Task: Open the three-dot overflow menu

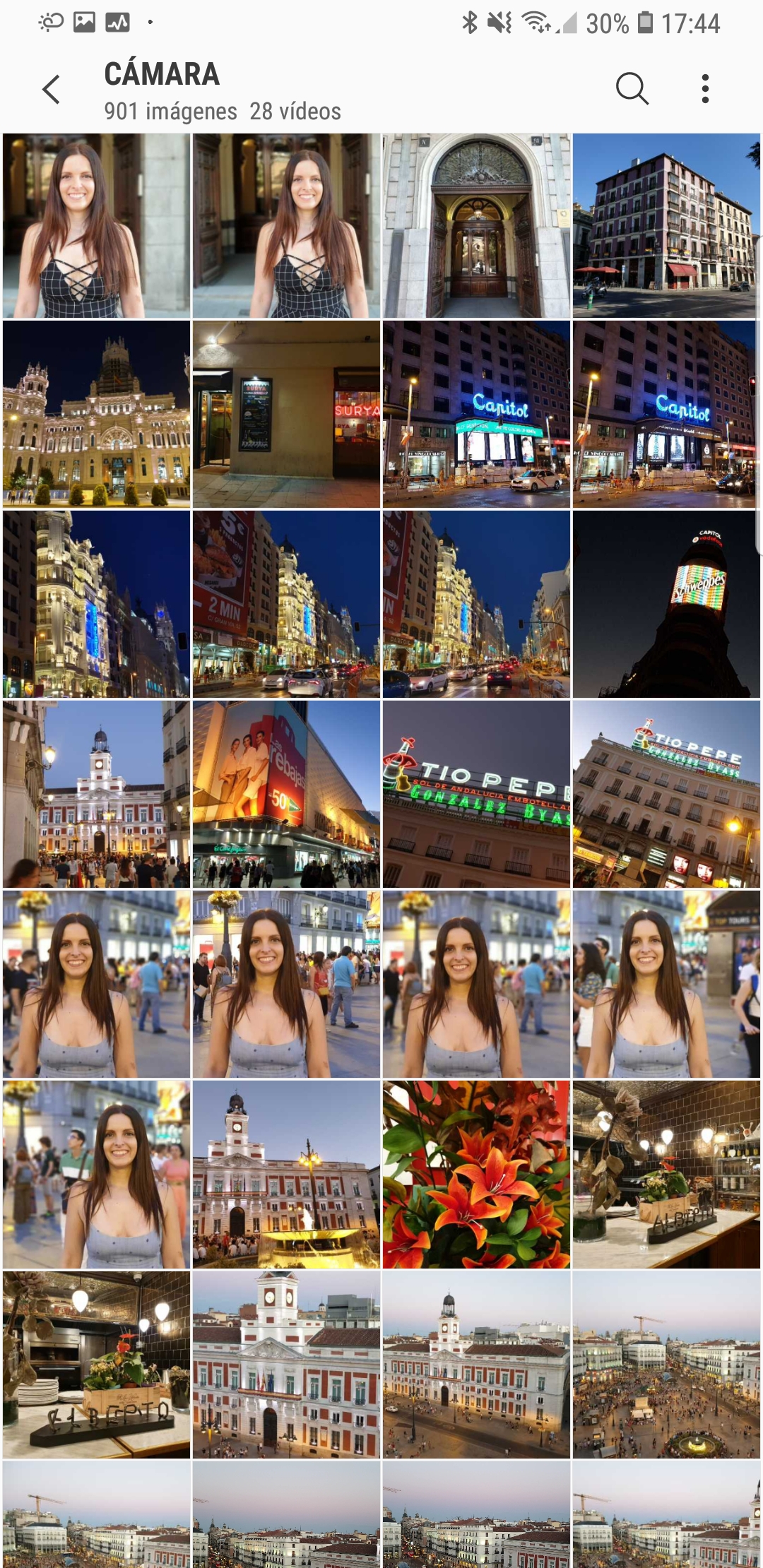Action: [704, 89]
